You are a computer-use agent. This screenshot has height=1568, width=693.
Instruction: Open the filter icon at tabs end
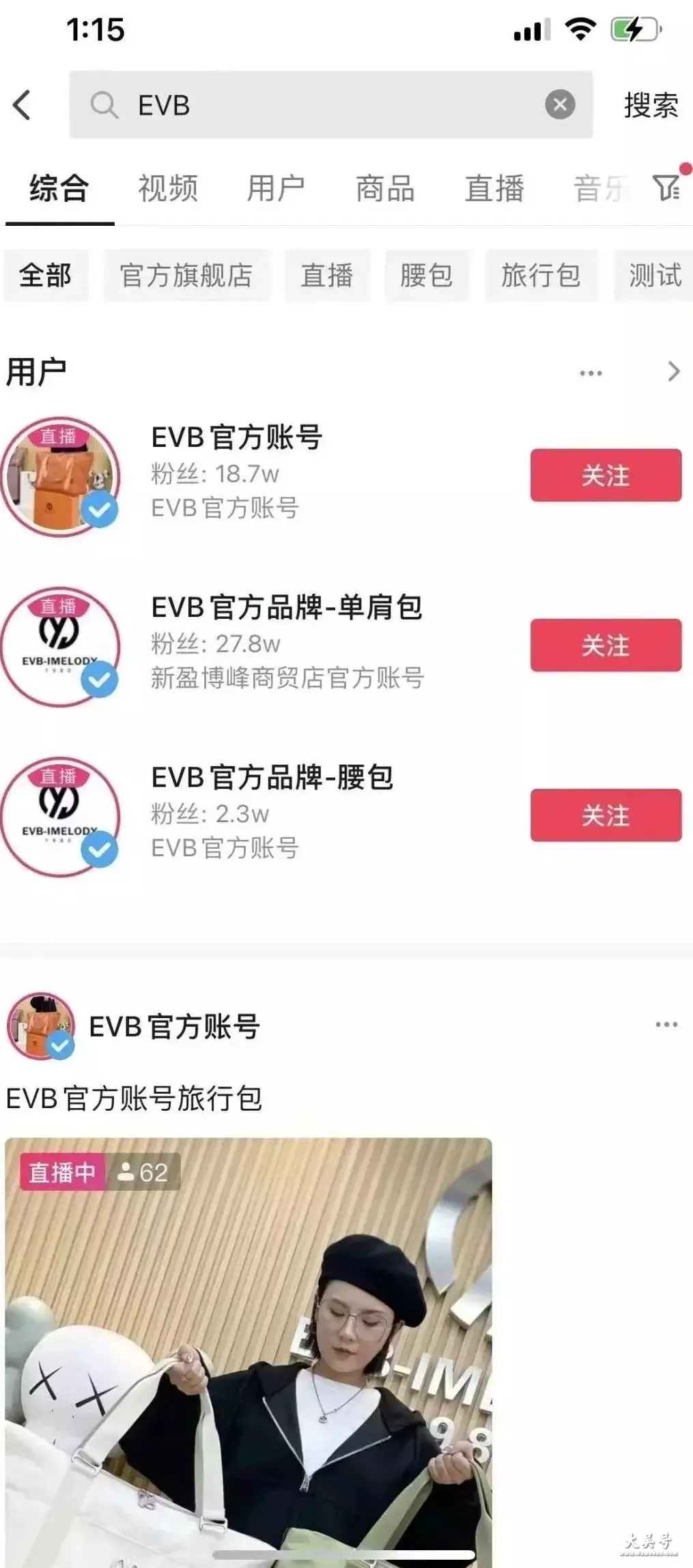click(x=668, y=187)
